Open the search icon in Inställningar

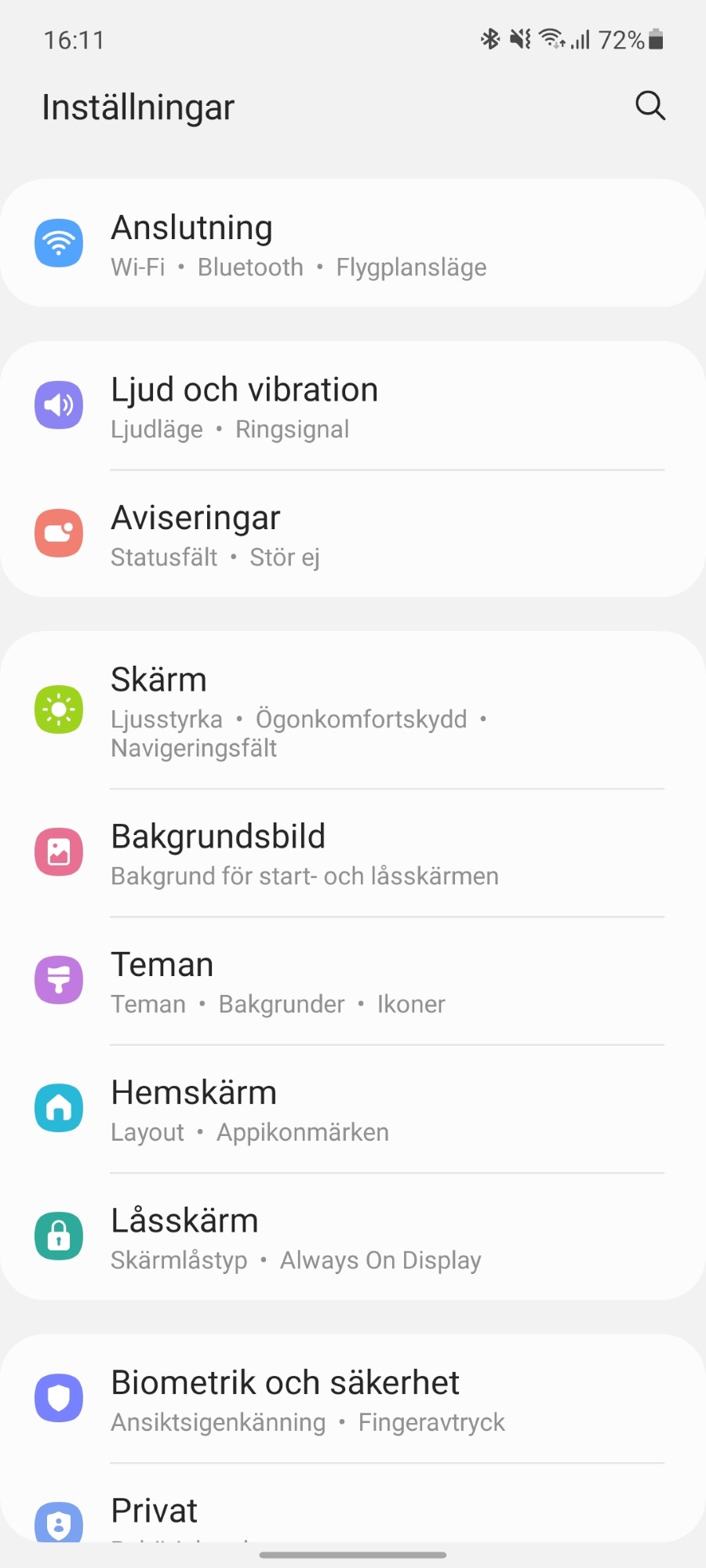(x=650, y=105)
